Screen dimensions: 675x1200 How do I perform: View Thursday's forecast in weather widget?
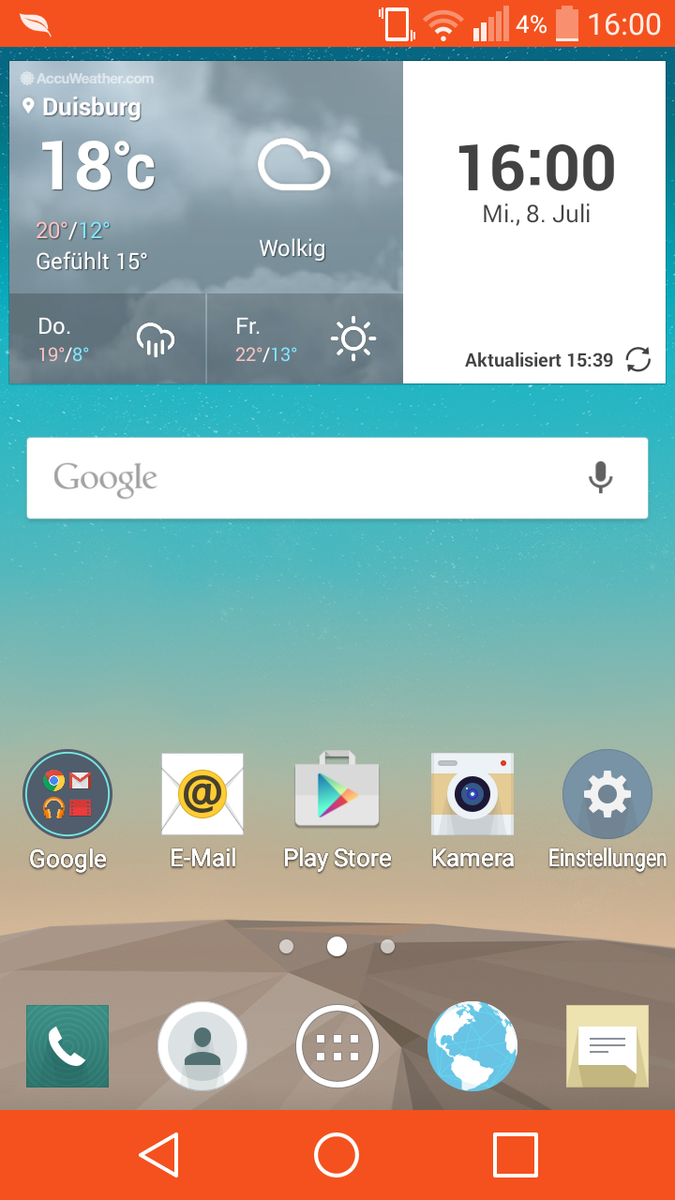(107, 339)
